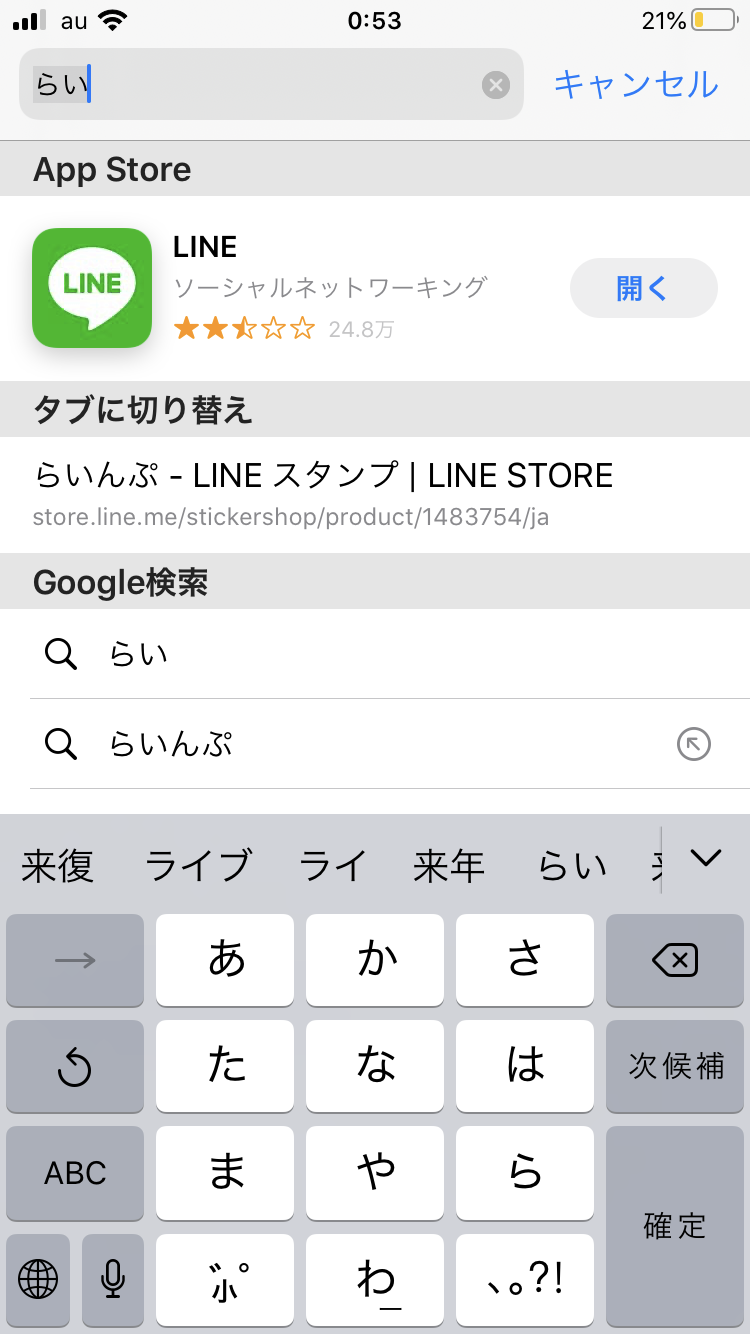Change keyboard with globe key

click(x=38, y=1279)
